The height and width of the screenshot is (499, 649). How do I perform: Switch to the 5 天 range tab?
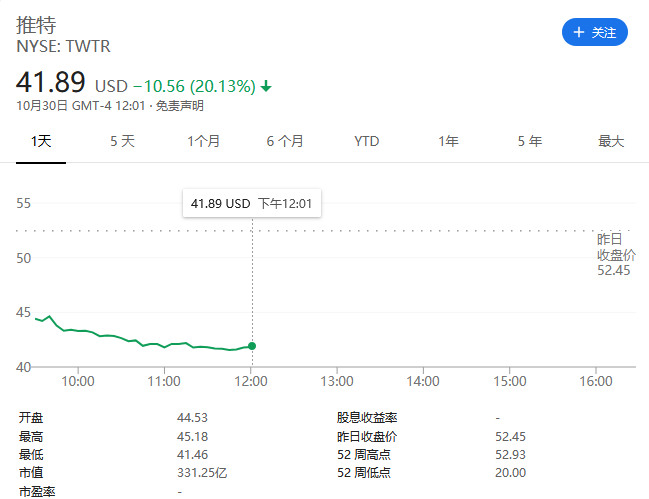click(x=122, y=142)
